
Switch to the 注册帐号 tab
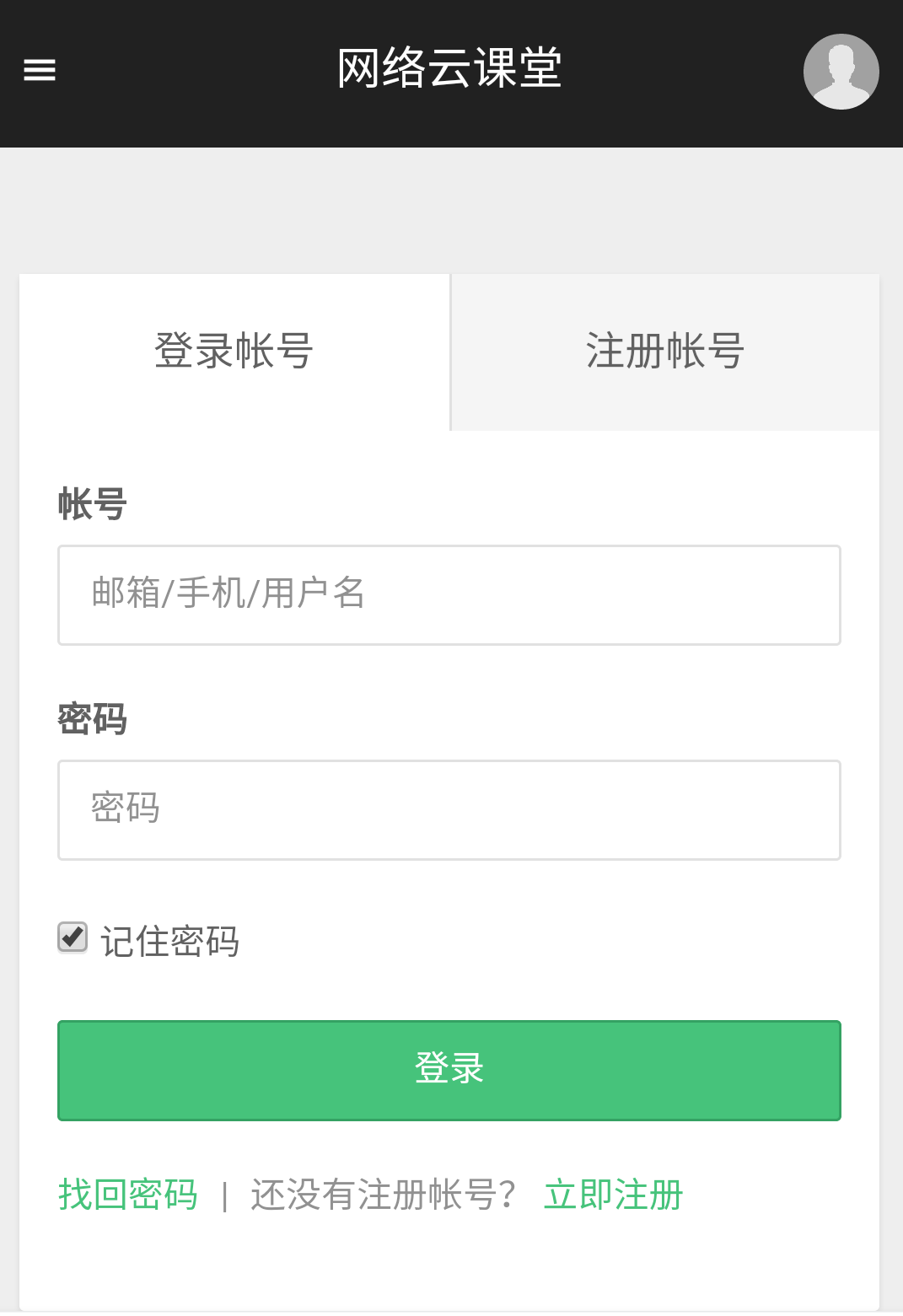coord(665,352)
